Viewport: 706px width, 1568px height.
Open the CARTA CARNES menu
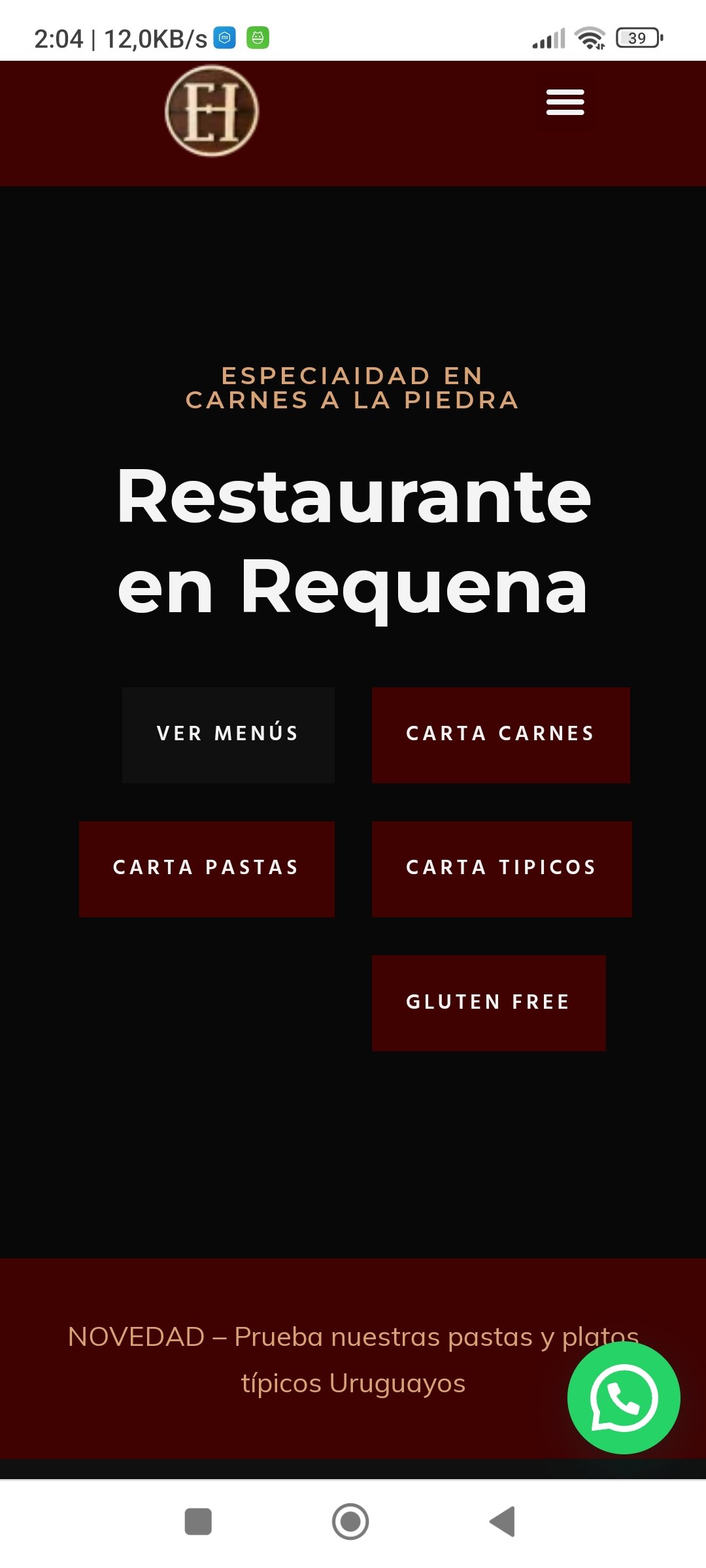[501, 734]
